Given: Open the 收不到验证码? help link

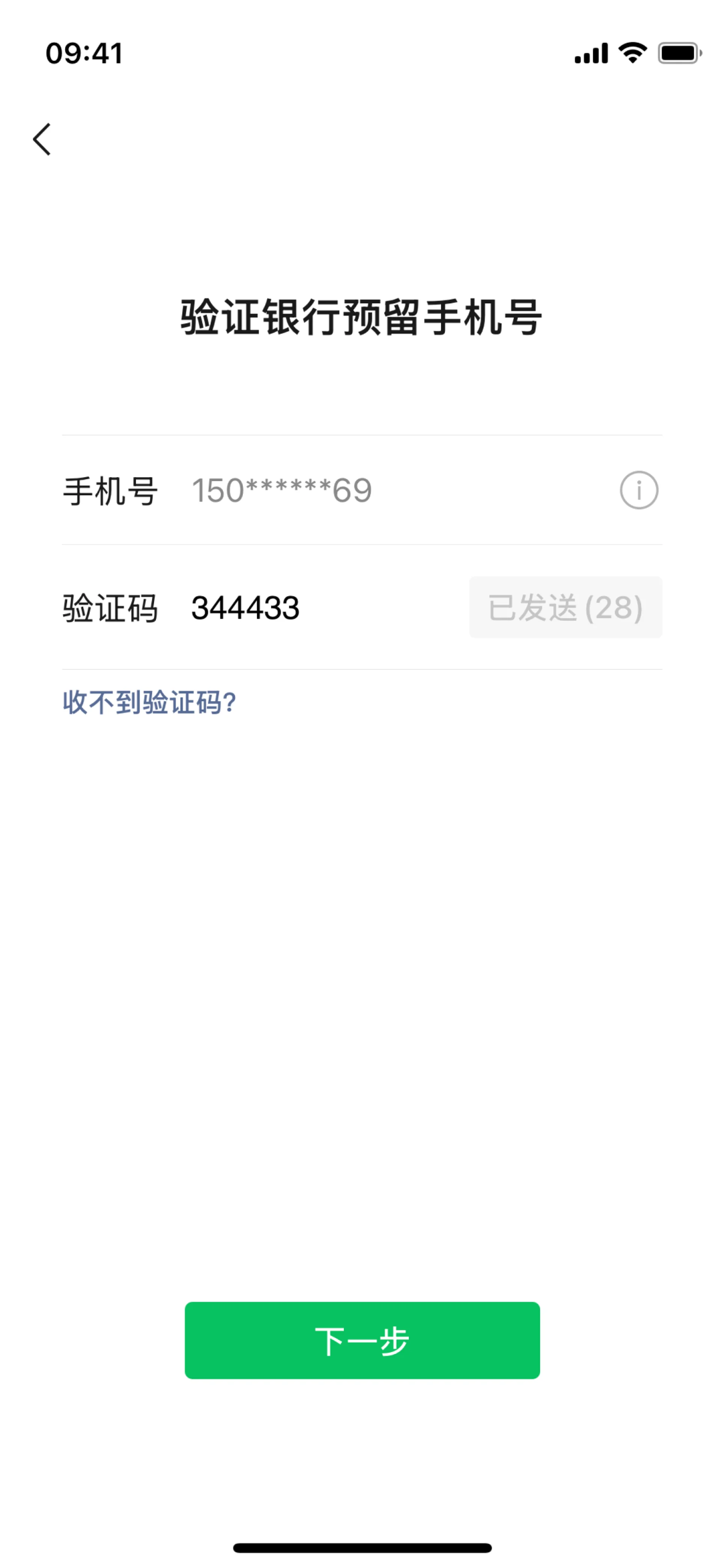Looking at the screenshot, I should pyautogui.click(x=149, y=702).
